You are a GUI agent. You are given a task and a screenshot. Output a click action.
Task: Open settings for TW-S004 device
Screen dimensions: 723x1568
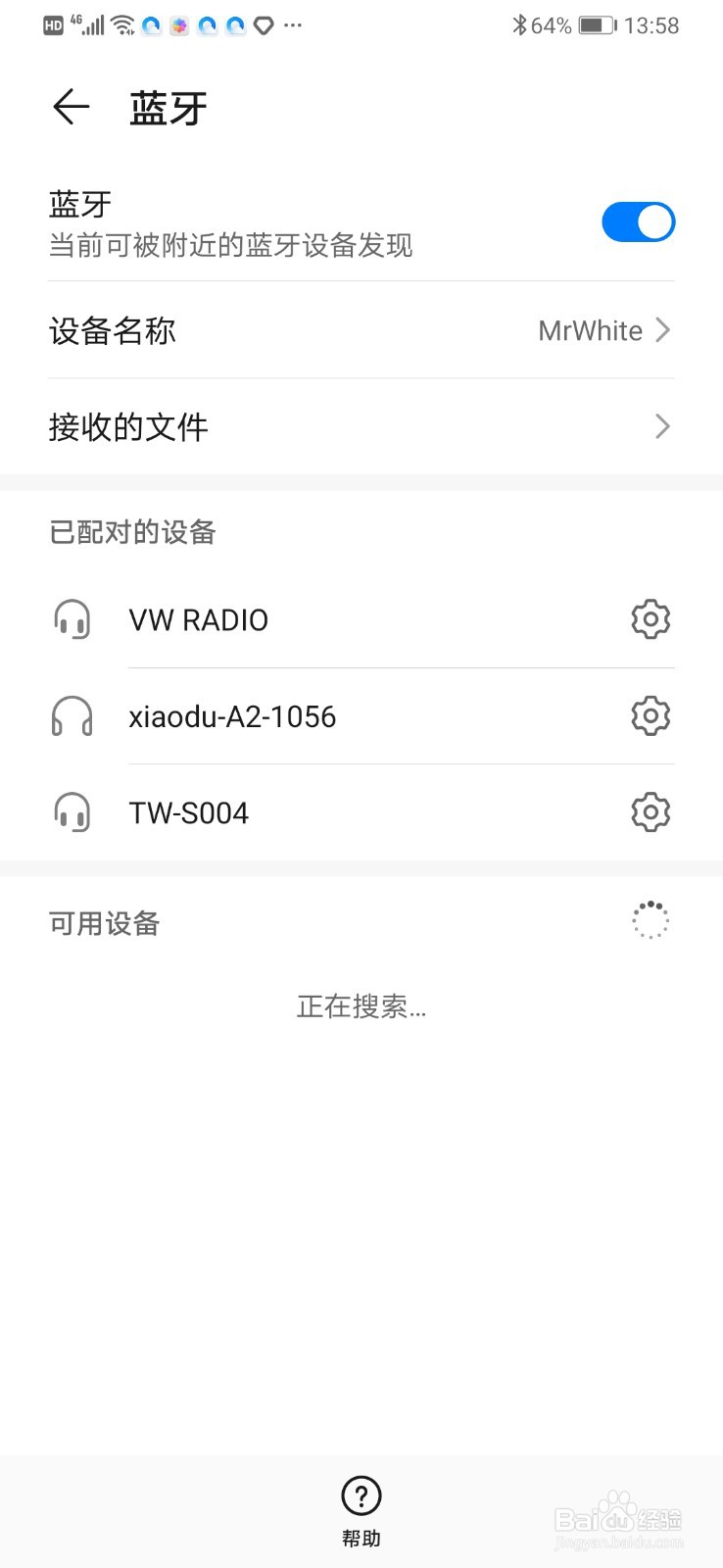pos(650,811)
